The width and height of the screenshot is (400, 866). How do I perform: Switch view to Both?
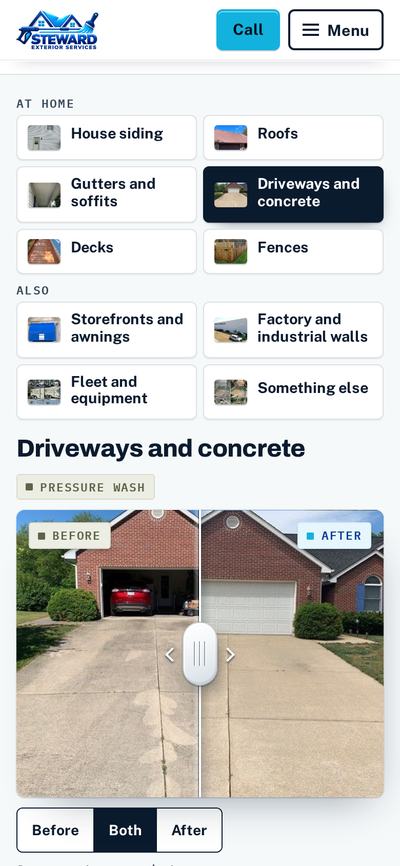tap(125, 830)
